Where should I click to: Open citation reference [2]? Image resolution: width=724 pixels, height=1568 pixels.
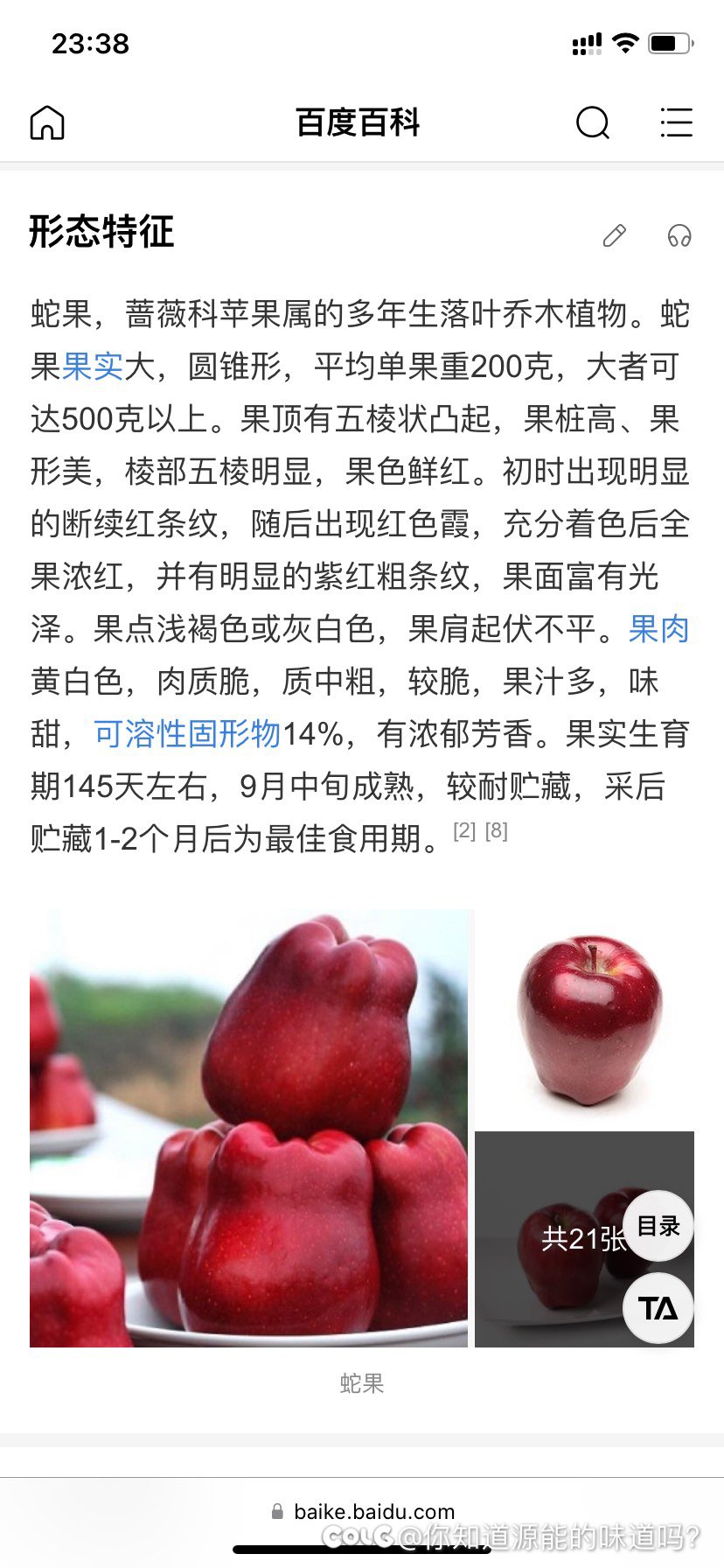(x=464, y=830)
